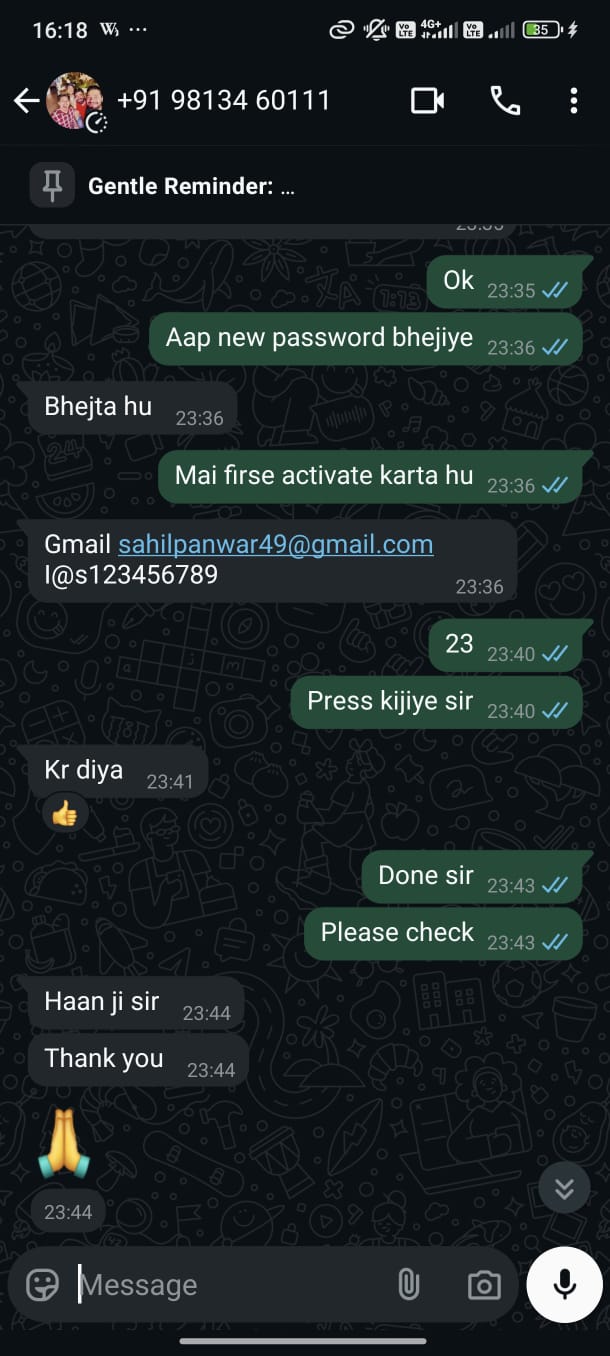Go back to the chat list

pos(26,100)
